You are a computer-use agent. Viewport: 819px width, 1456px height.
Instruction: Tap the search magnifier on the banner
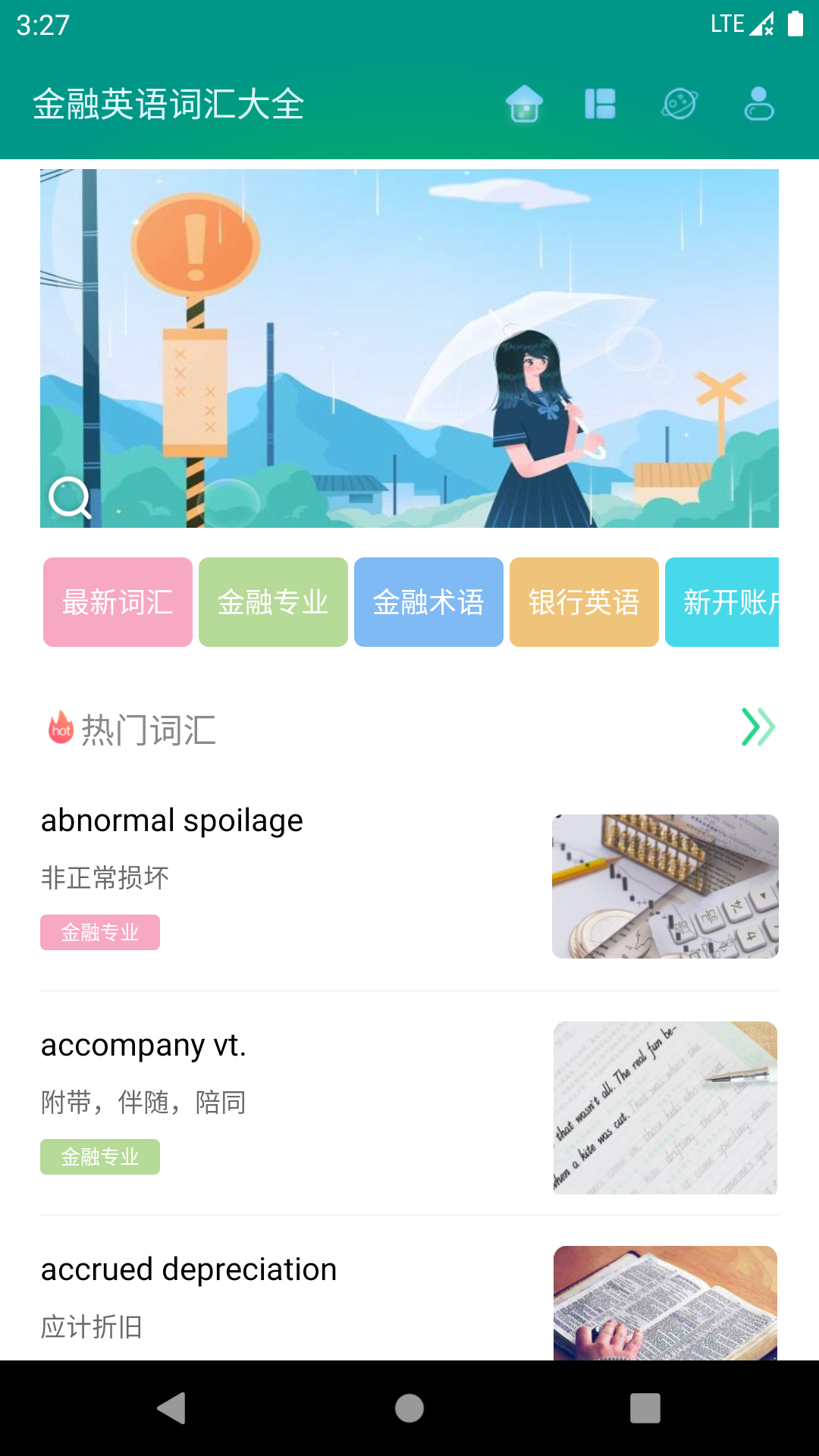(70, 497)
